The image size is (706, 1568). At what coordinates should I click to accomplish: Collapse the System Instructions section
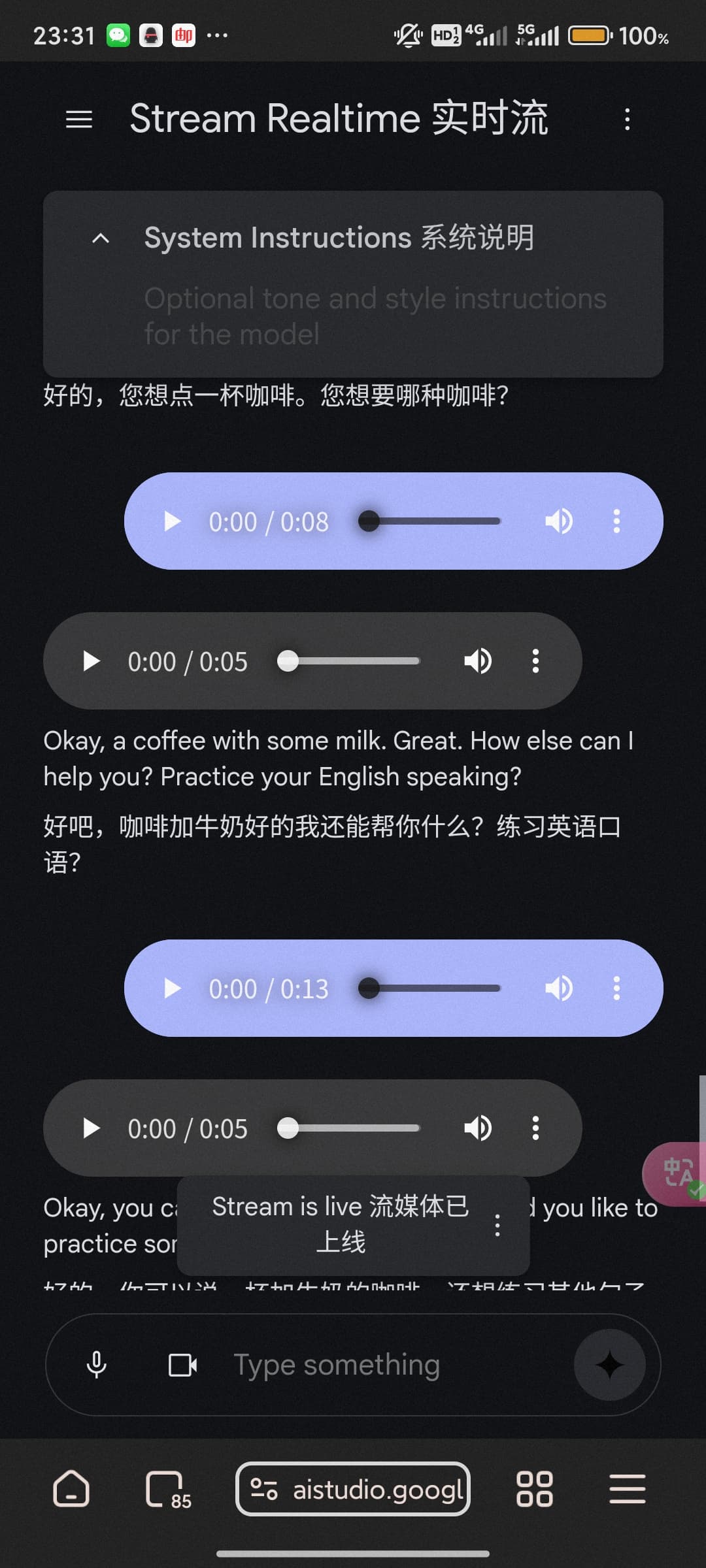coord(101,238)
